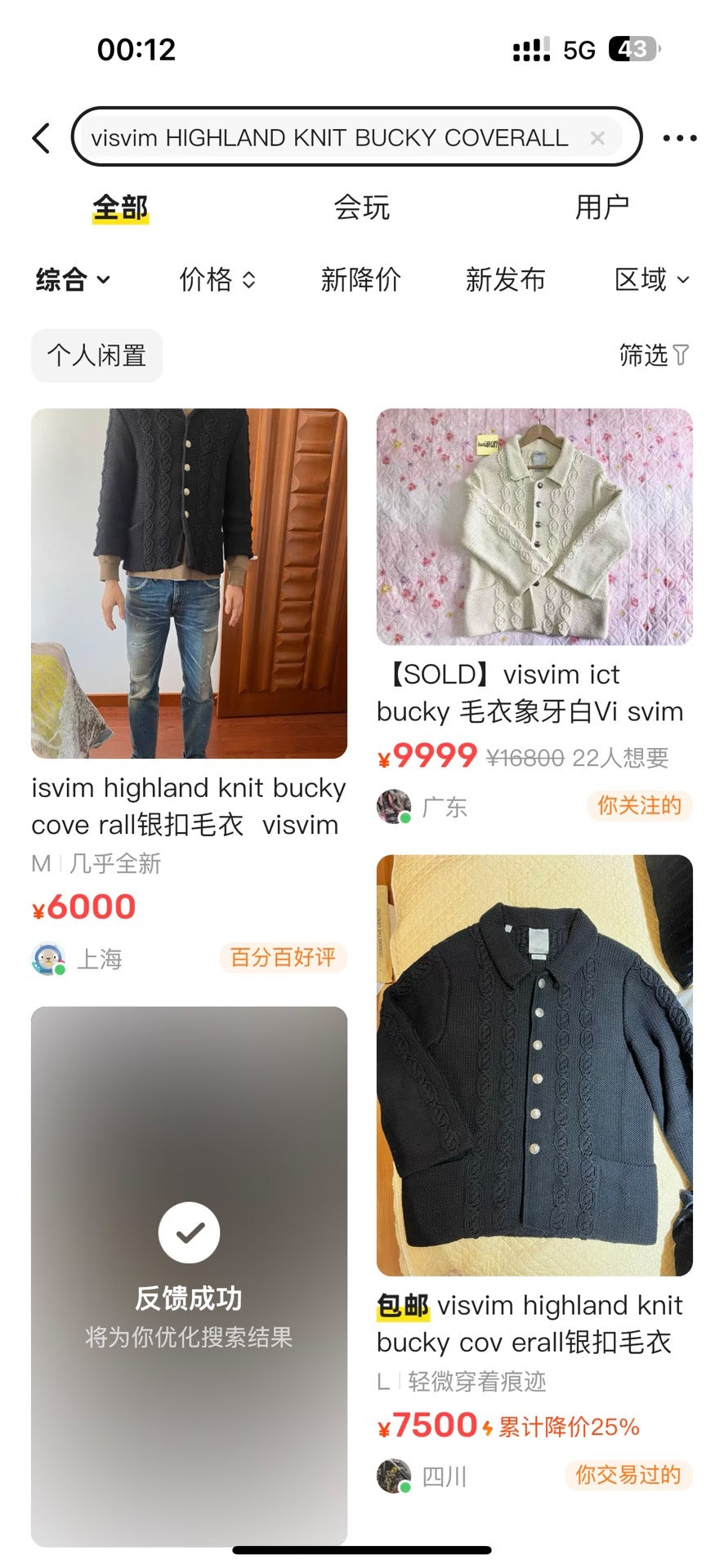This screenshot has width=724, height=1568.
Task: Enable the 新降价 price-drop filter
Action: point(361,280)
